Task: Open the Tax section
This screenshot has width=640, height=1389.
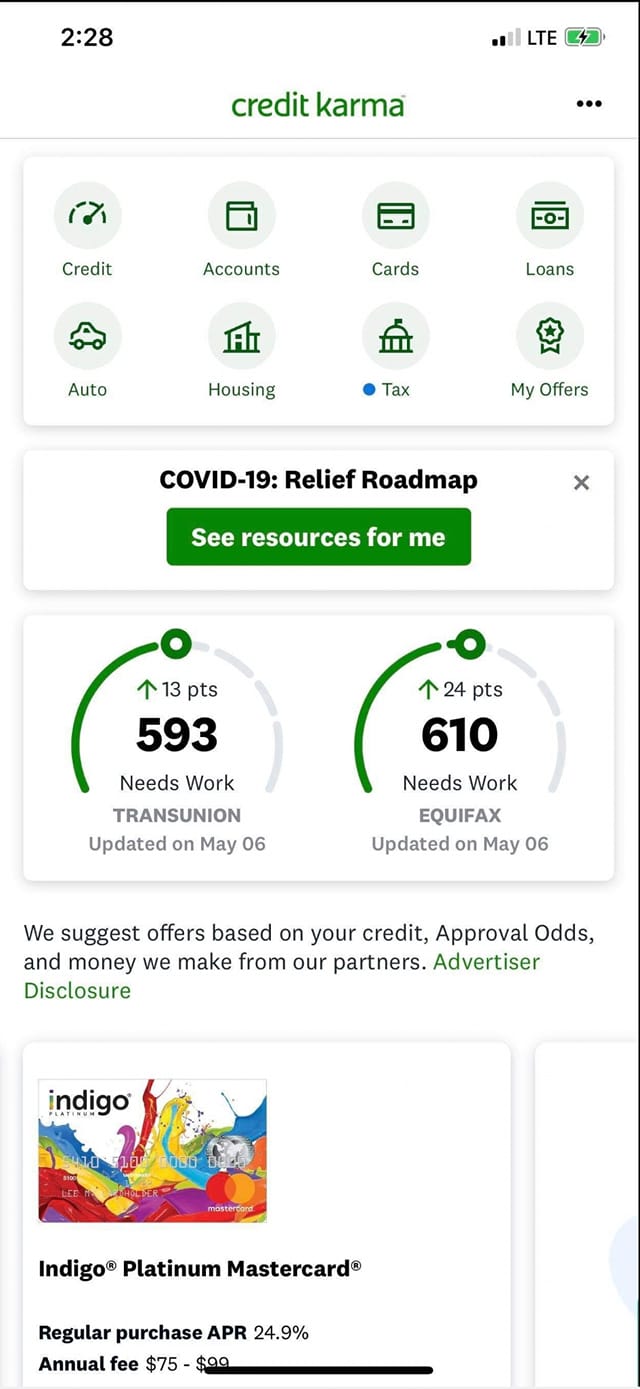Action: click(x=395, y=337)
